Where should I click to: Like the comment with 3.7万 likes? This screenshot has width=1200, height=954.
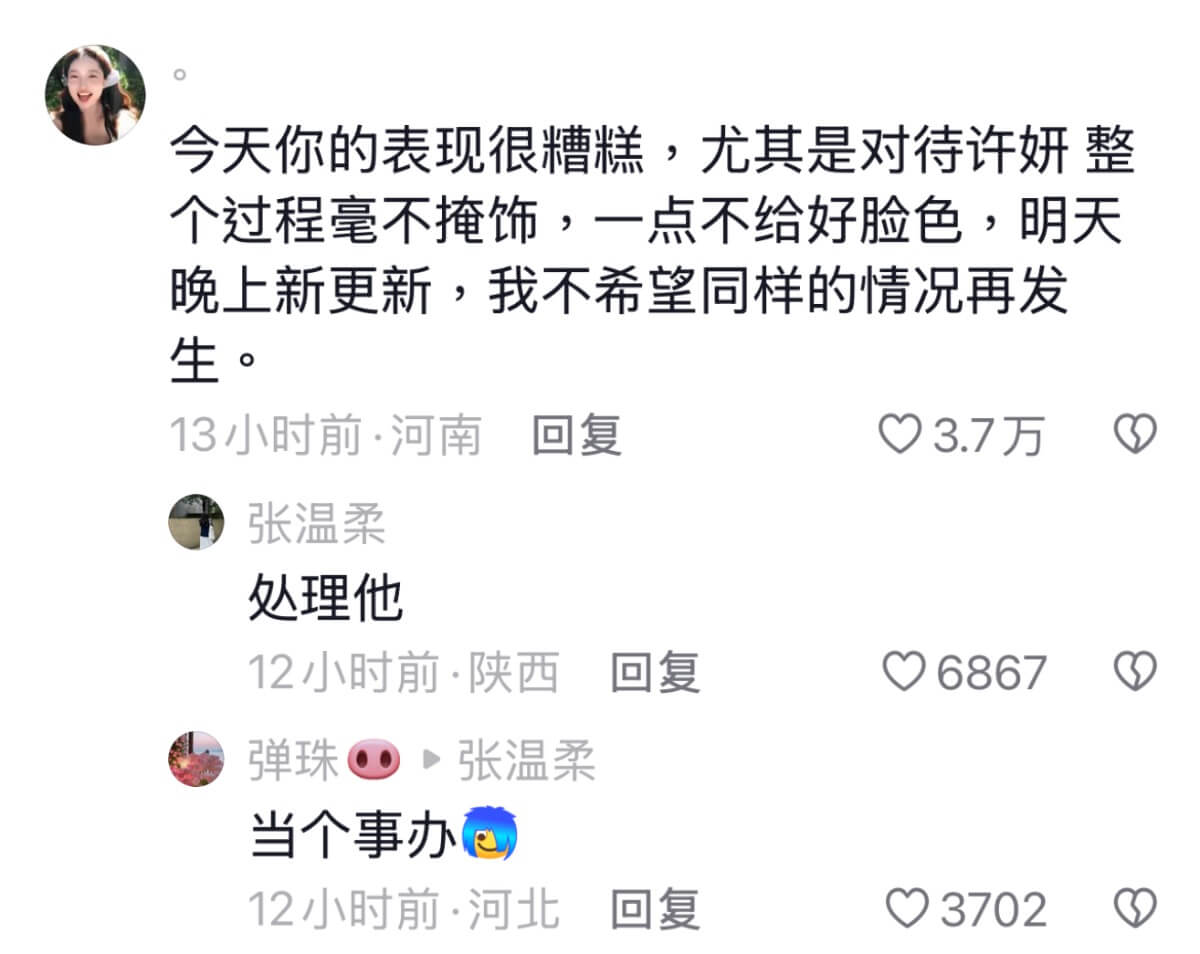tap(898, 435)
